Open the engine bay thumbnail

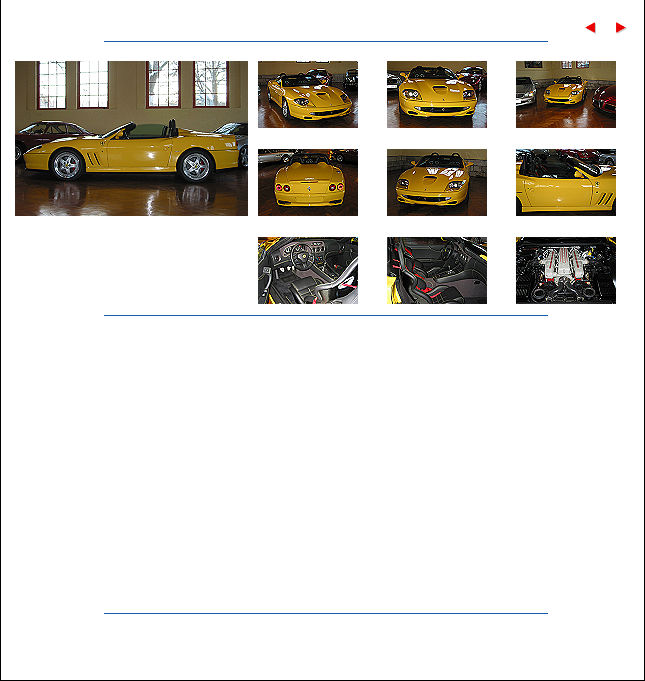pos(565,270)
